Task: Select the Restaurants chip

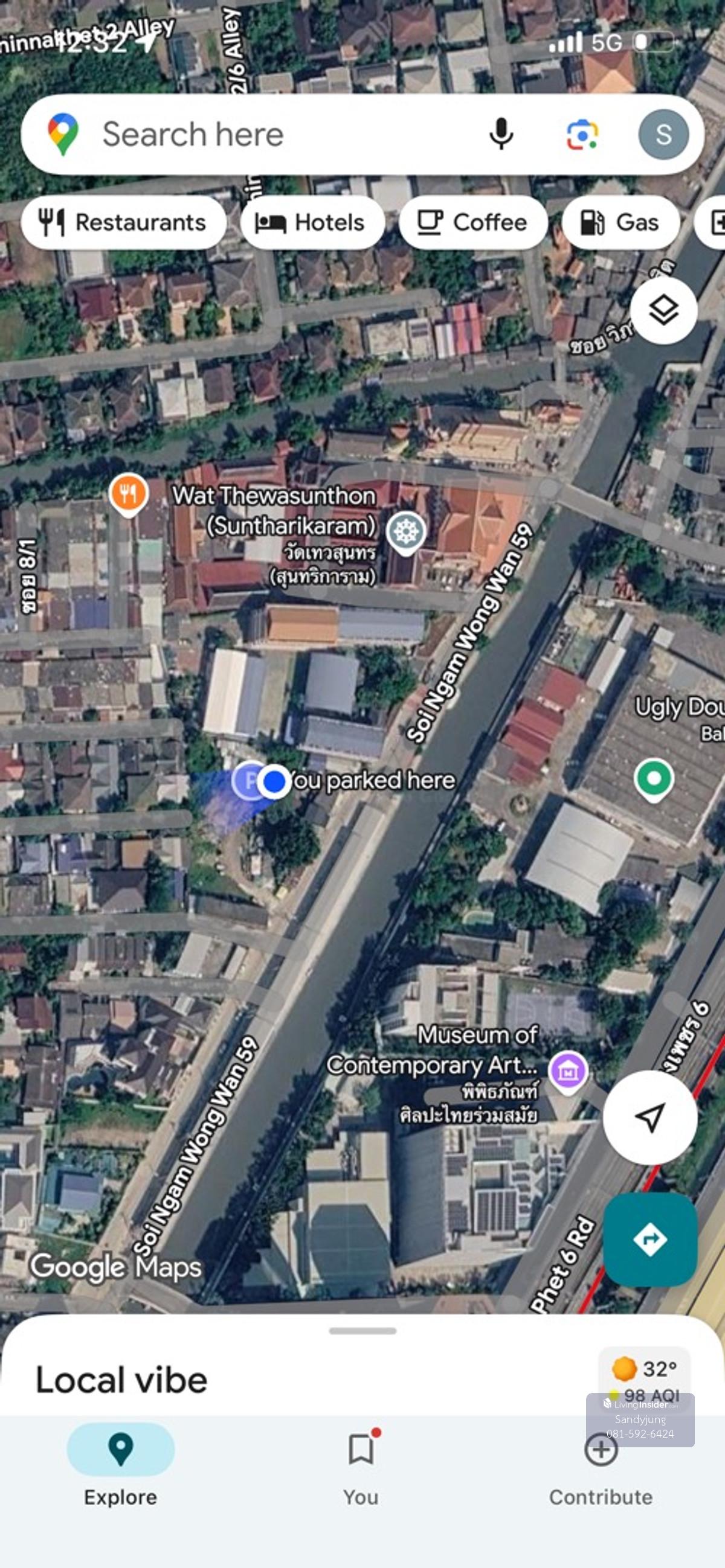Action: click(x=124, y=223)
